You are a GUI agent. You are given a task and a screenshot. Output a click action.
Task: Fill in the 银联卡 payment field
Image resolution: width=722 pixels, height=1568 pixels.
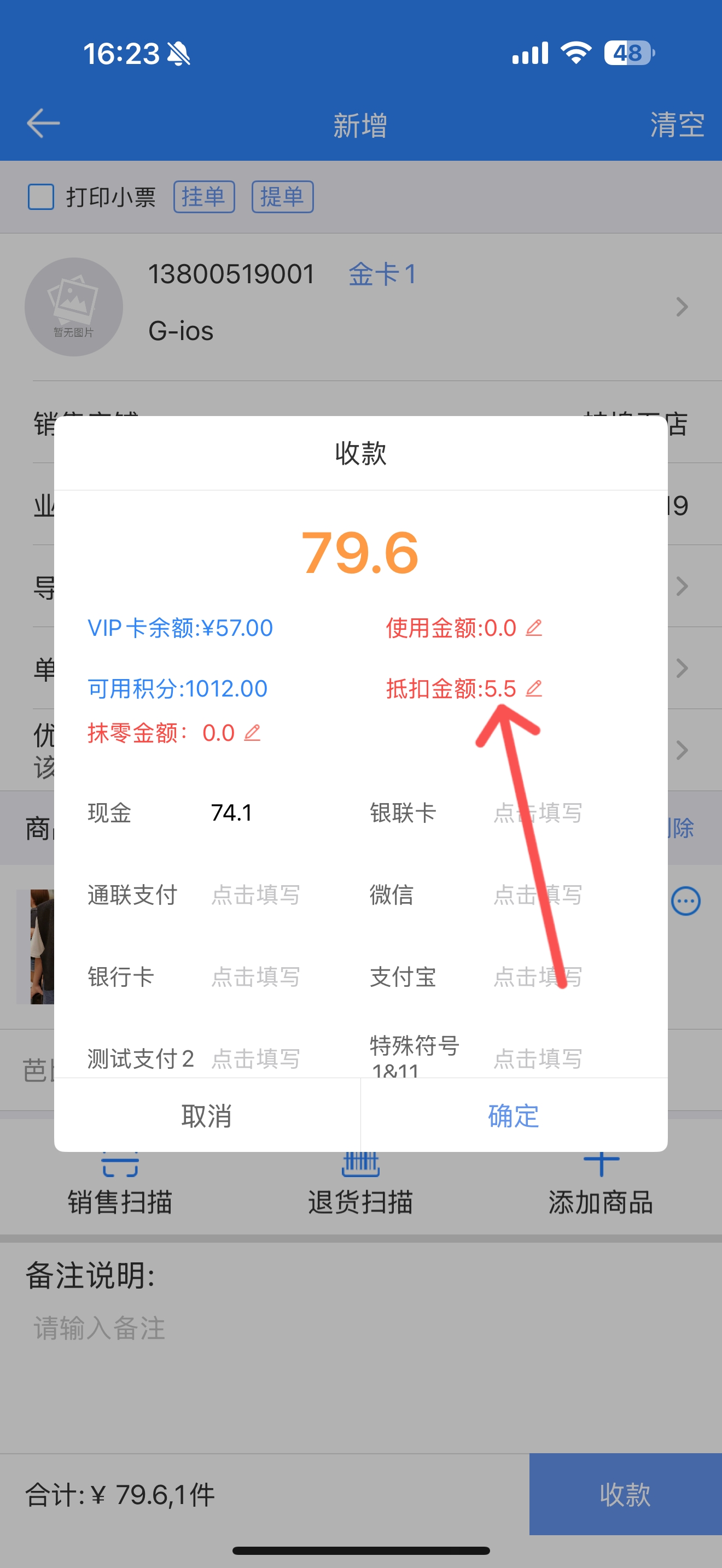tap(538, 812)
